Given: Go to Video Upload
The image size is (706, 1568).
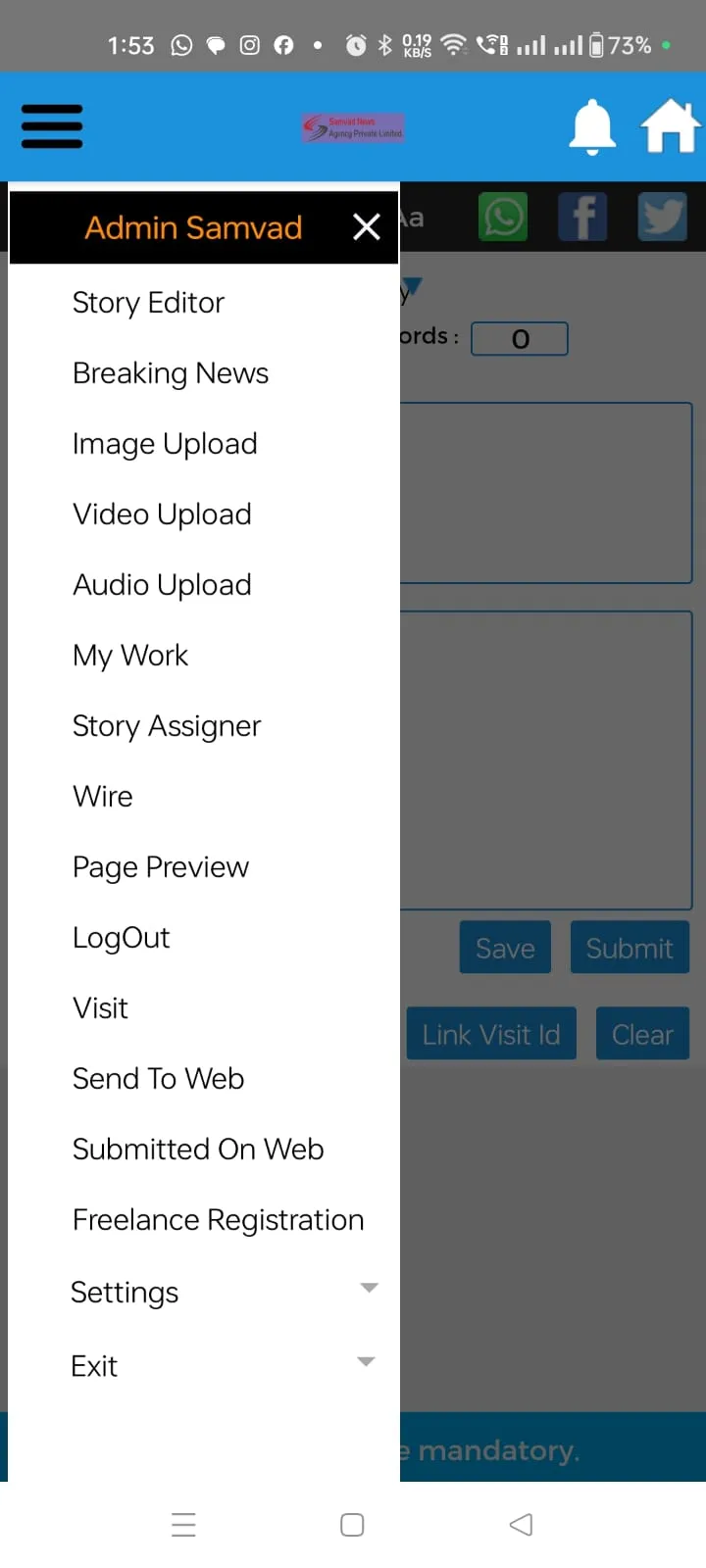Looking at the screenshot, I should click(x=162, y=514).
